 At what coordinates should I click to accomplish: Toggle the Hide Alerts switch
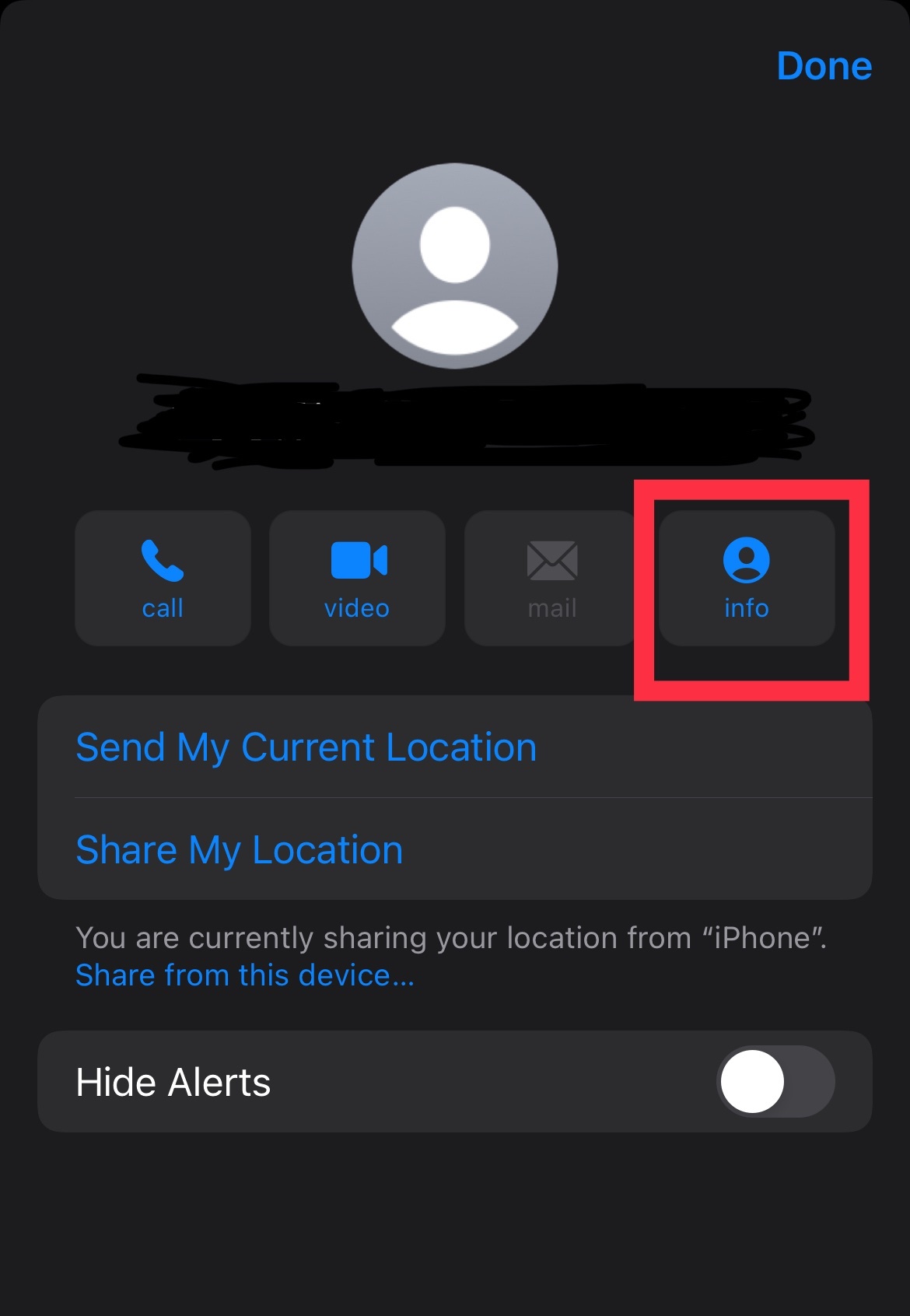coord(775,1081)
